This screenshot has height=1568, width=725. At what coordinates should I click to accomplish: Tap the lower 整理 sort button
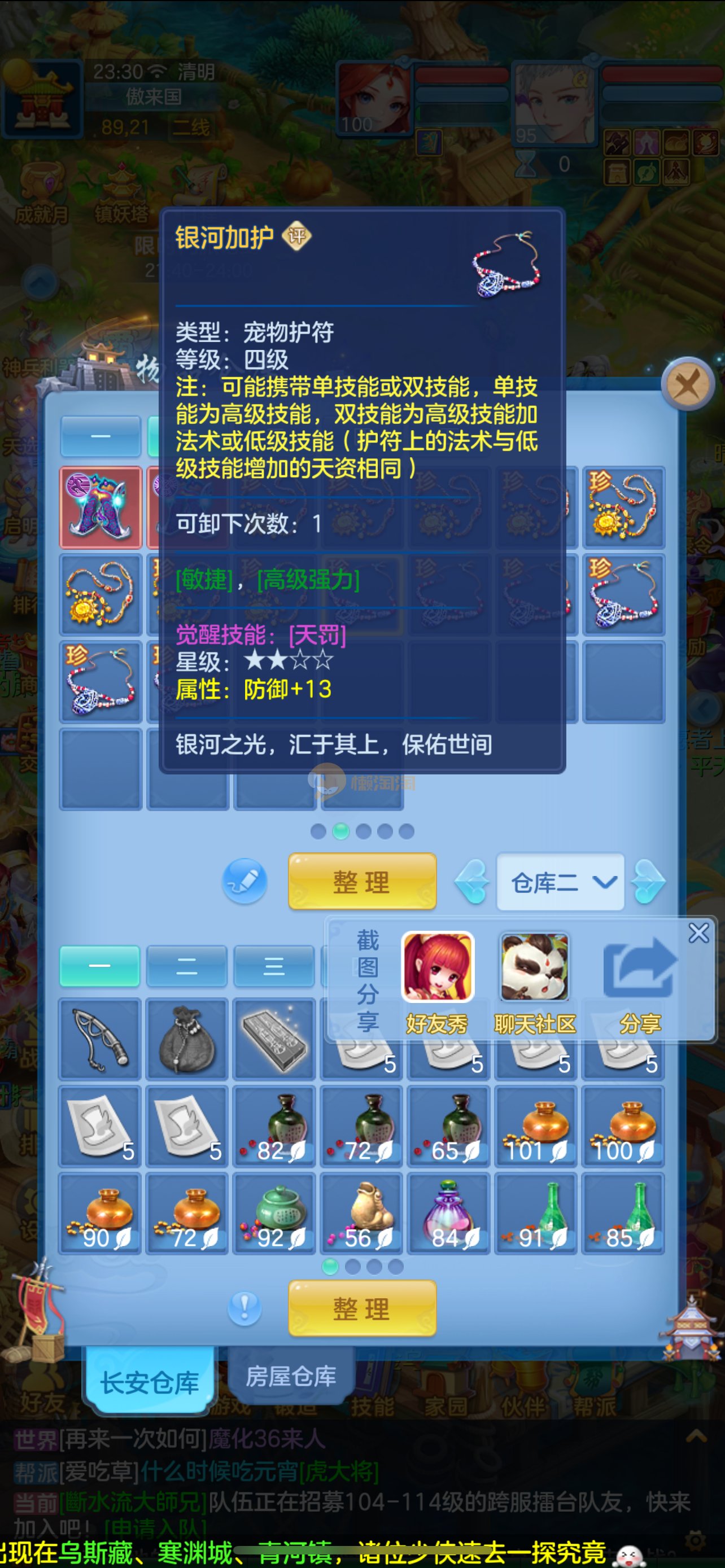point(362,1309)
